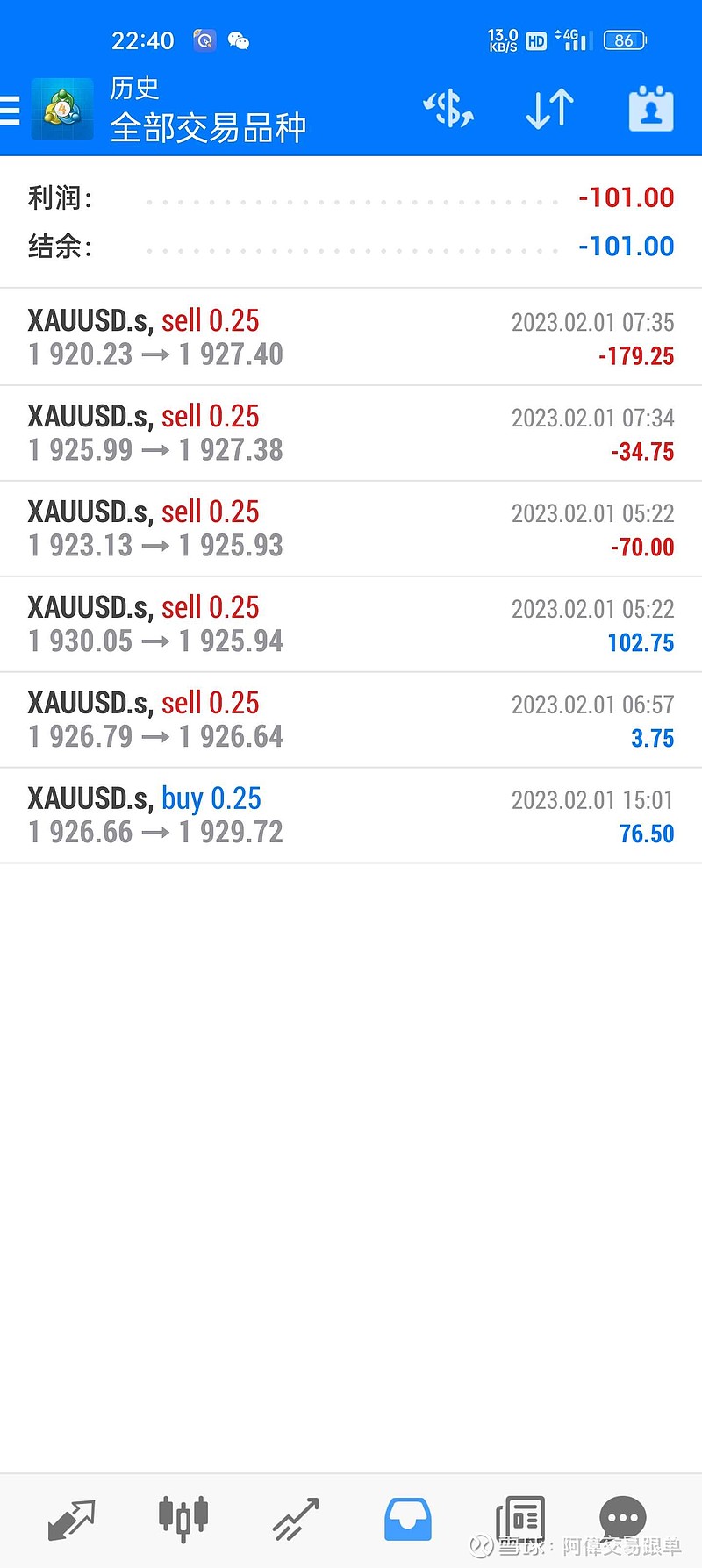Tap the sort arrows icon
Screen dimensions: 702x1568
coord(549,110)
